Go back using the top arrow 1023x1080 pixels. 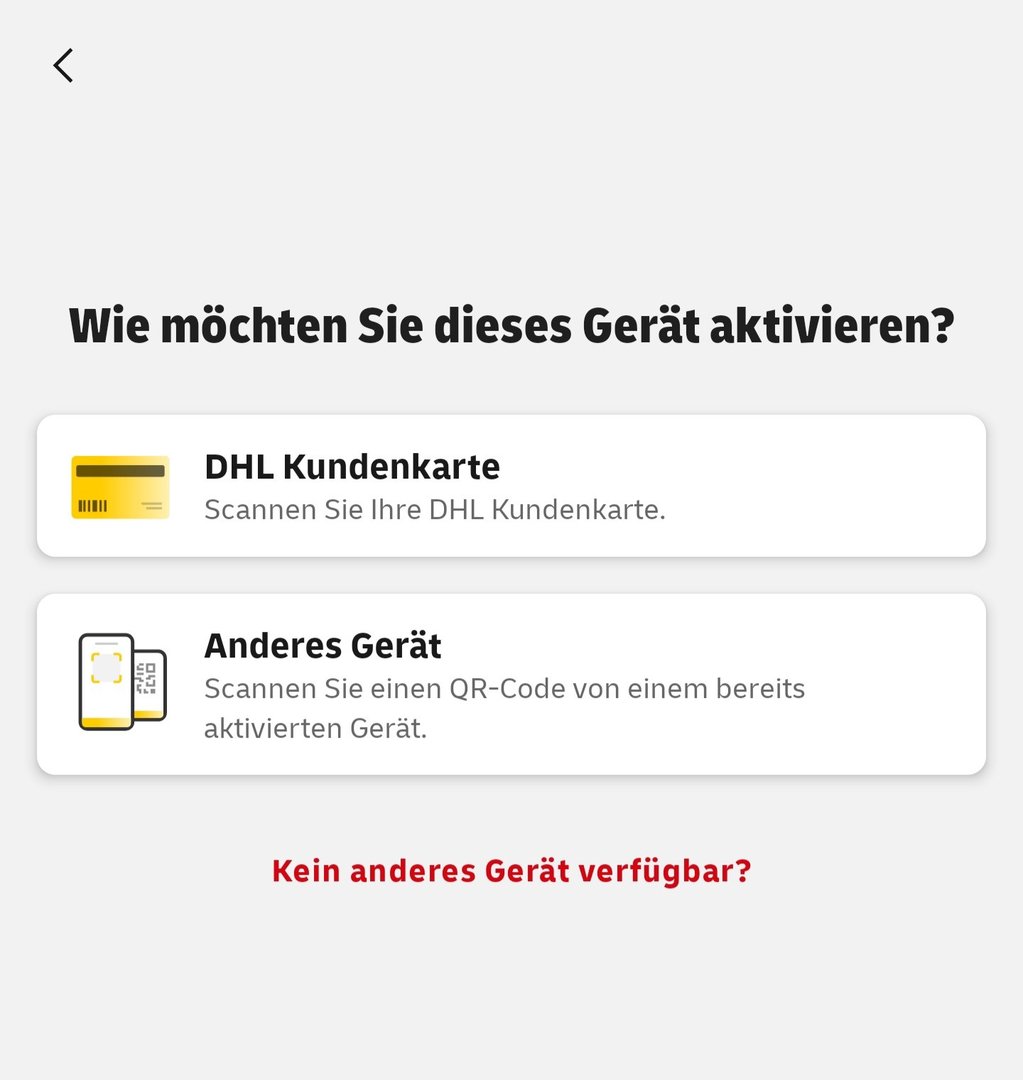click(63, 66)
